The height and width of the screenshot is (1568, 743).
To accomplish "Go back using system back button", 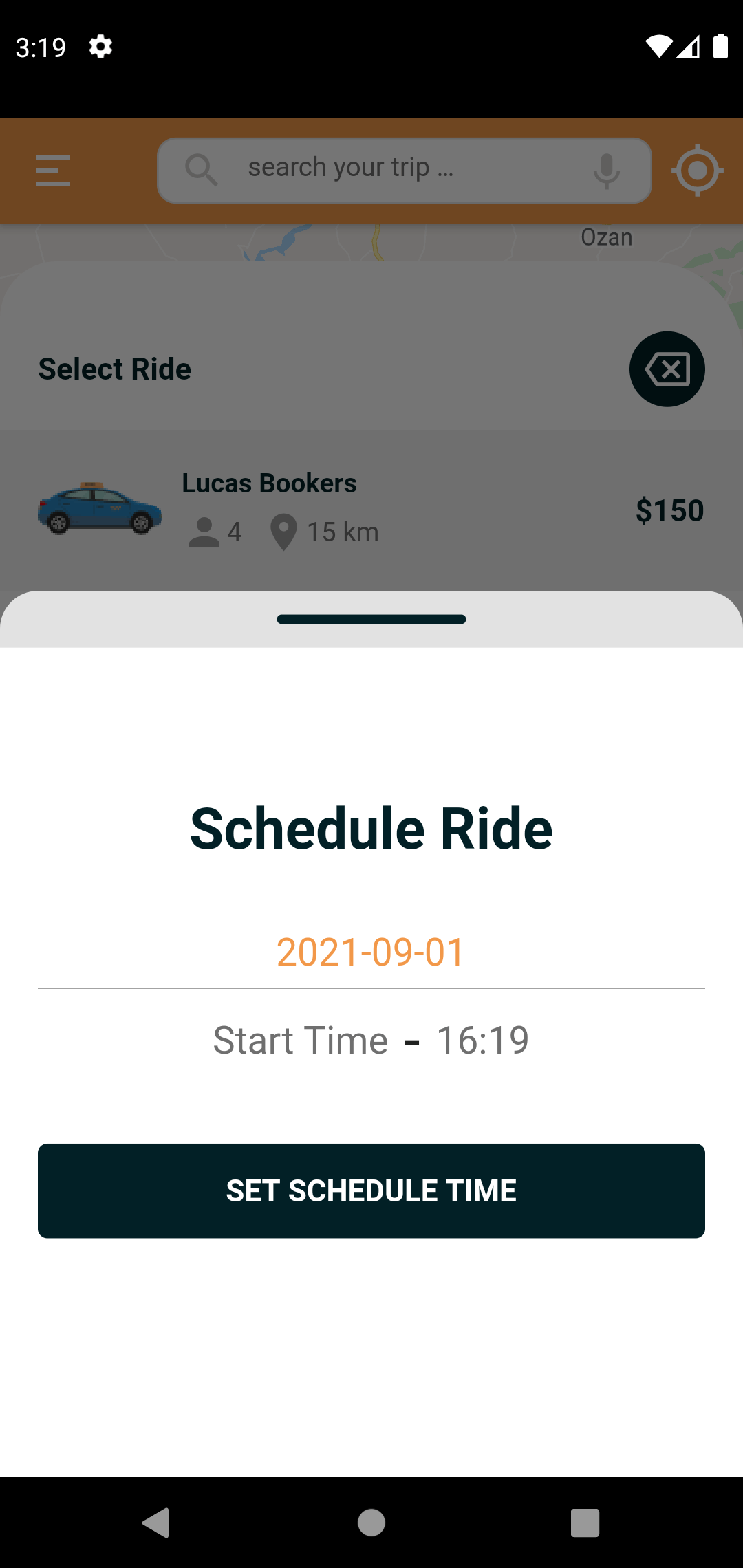I will (156, 1523).
